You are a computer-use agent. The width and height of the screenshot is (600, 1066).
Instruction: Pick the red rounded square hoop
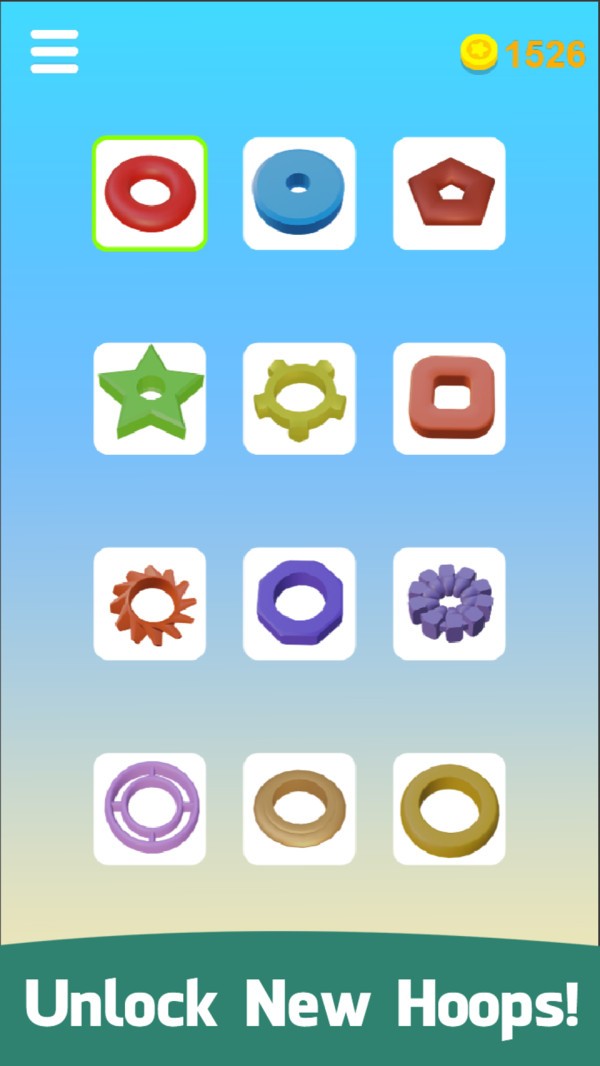coord(449,398)
